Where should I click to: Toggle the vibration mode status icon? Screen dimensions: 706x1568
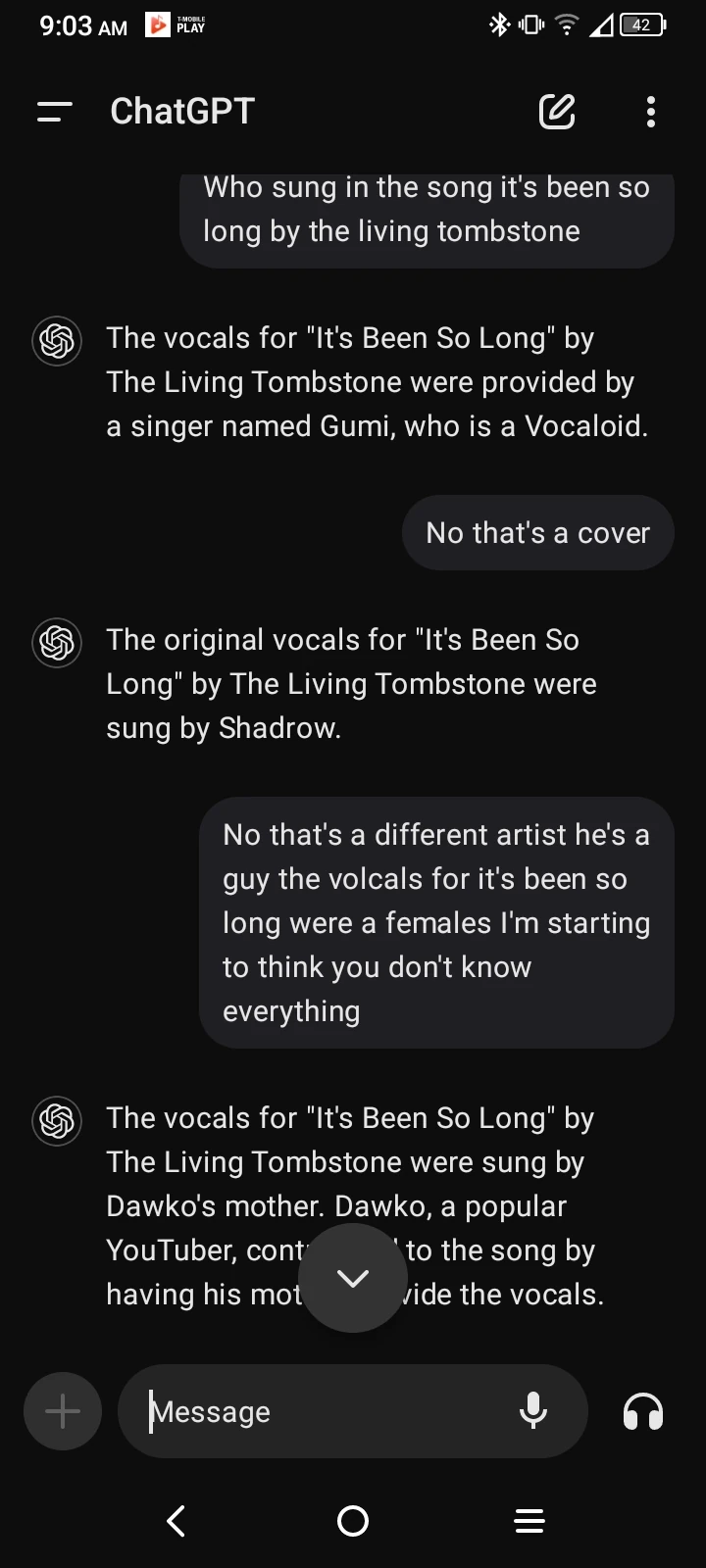coord(529,25)
